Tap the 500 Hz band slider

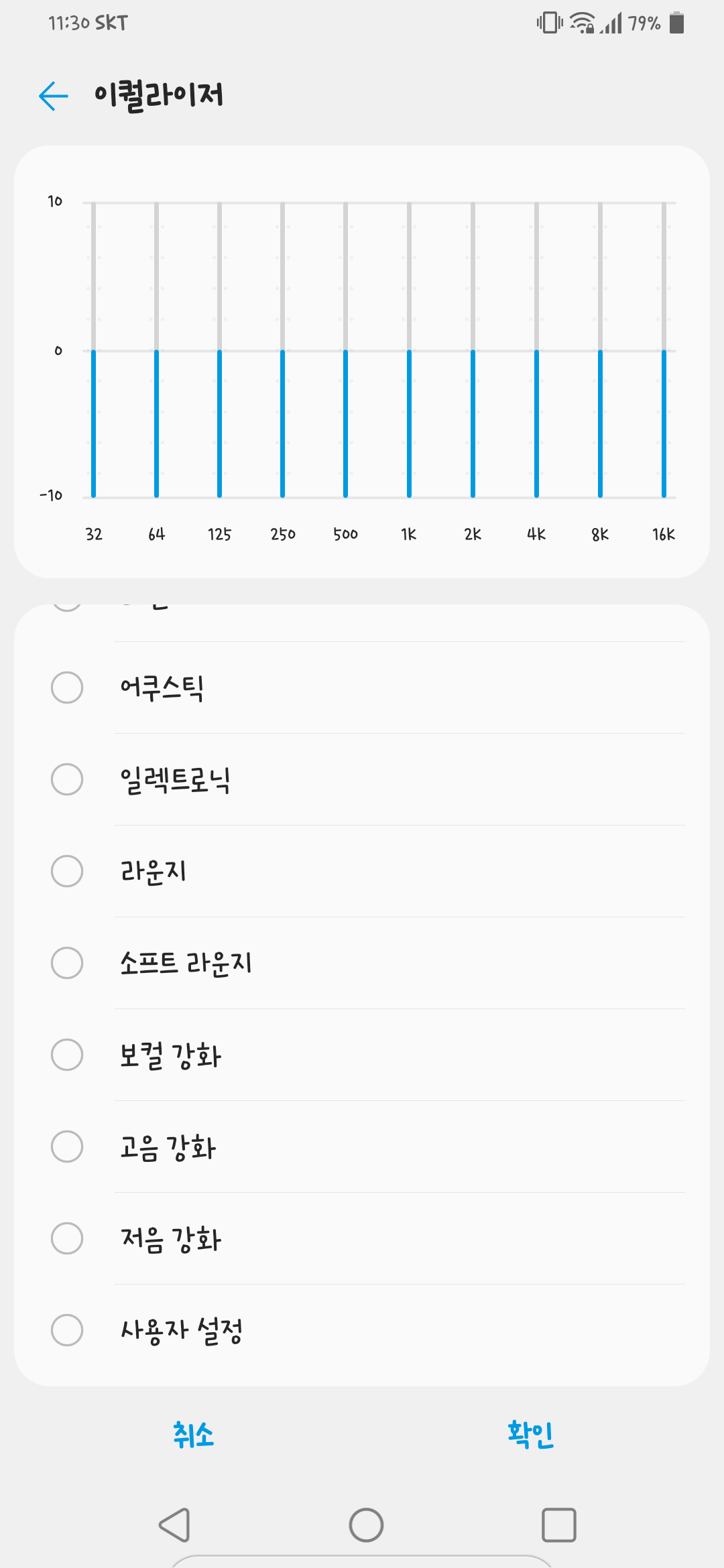tap(346, 350)
